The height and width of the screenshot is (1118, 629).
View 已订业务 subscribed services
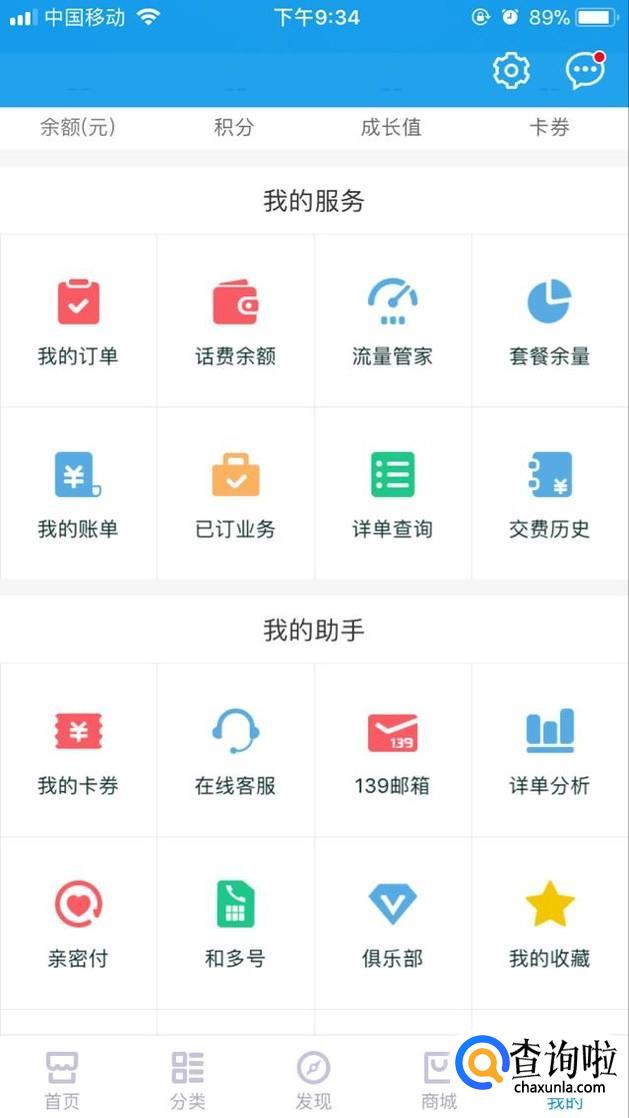pyautogui.click(x=235, y=494)
